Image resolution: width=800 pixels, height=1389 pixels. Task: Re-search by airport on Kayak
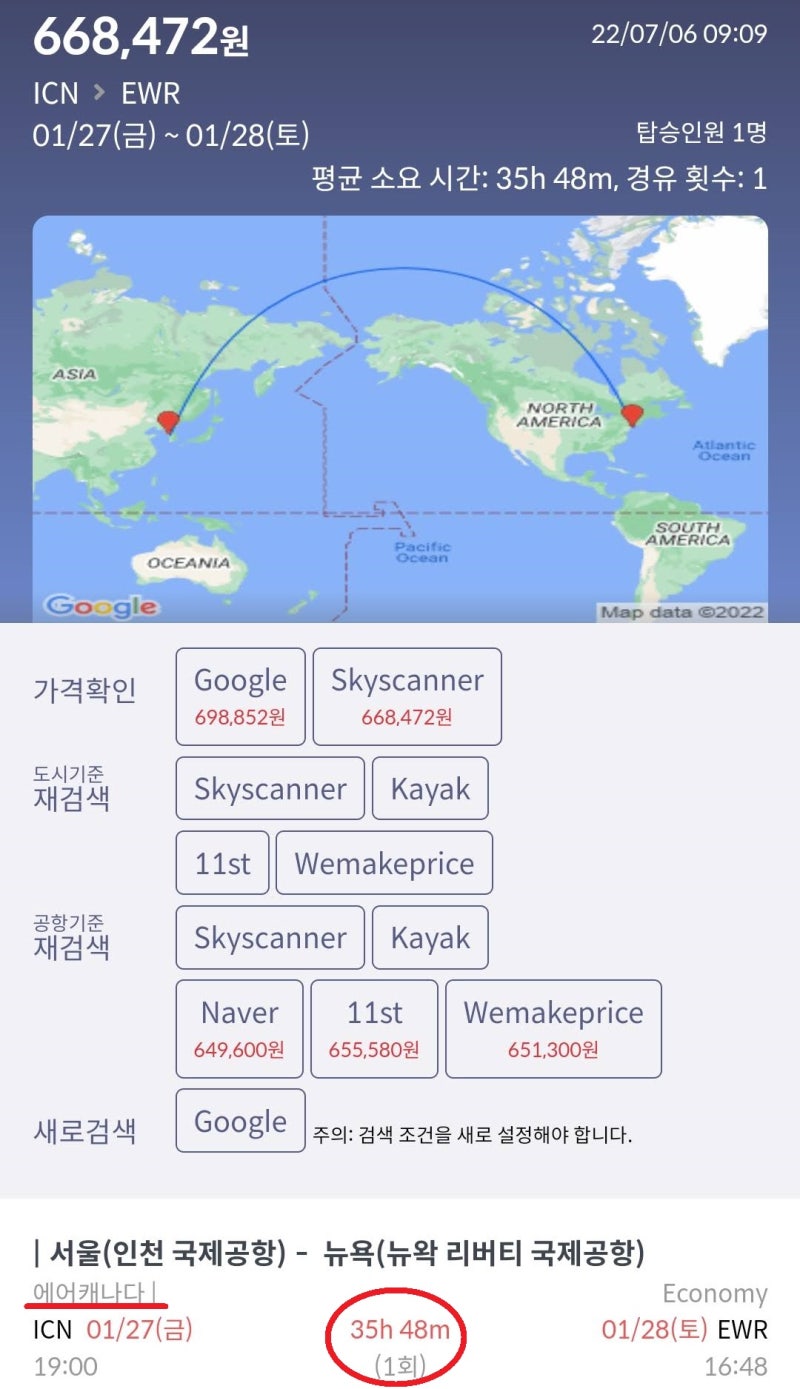pos(430,937)
